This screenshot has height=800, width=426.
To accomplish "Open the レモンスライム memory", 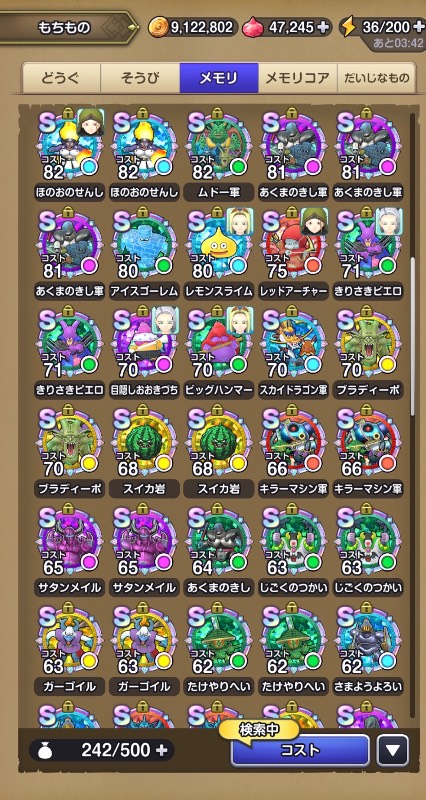I will click(219, 253).
